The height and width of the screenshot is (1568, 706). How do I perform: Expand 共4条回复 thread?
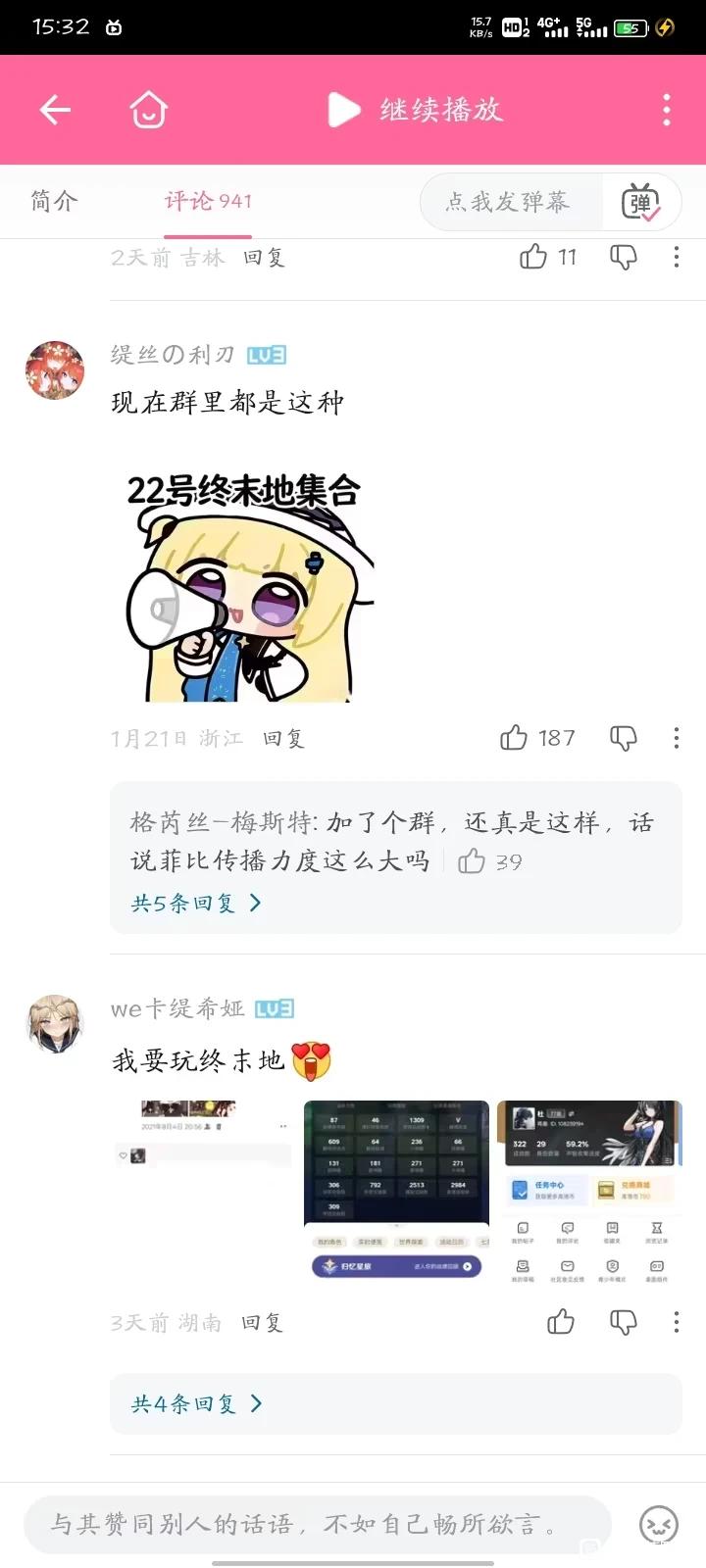[x=196, y=1403]
